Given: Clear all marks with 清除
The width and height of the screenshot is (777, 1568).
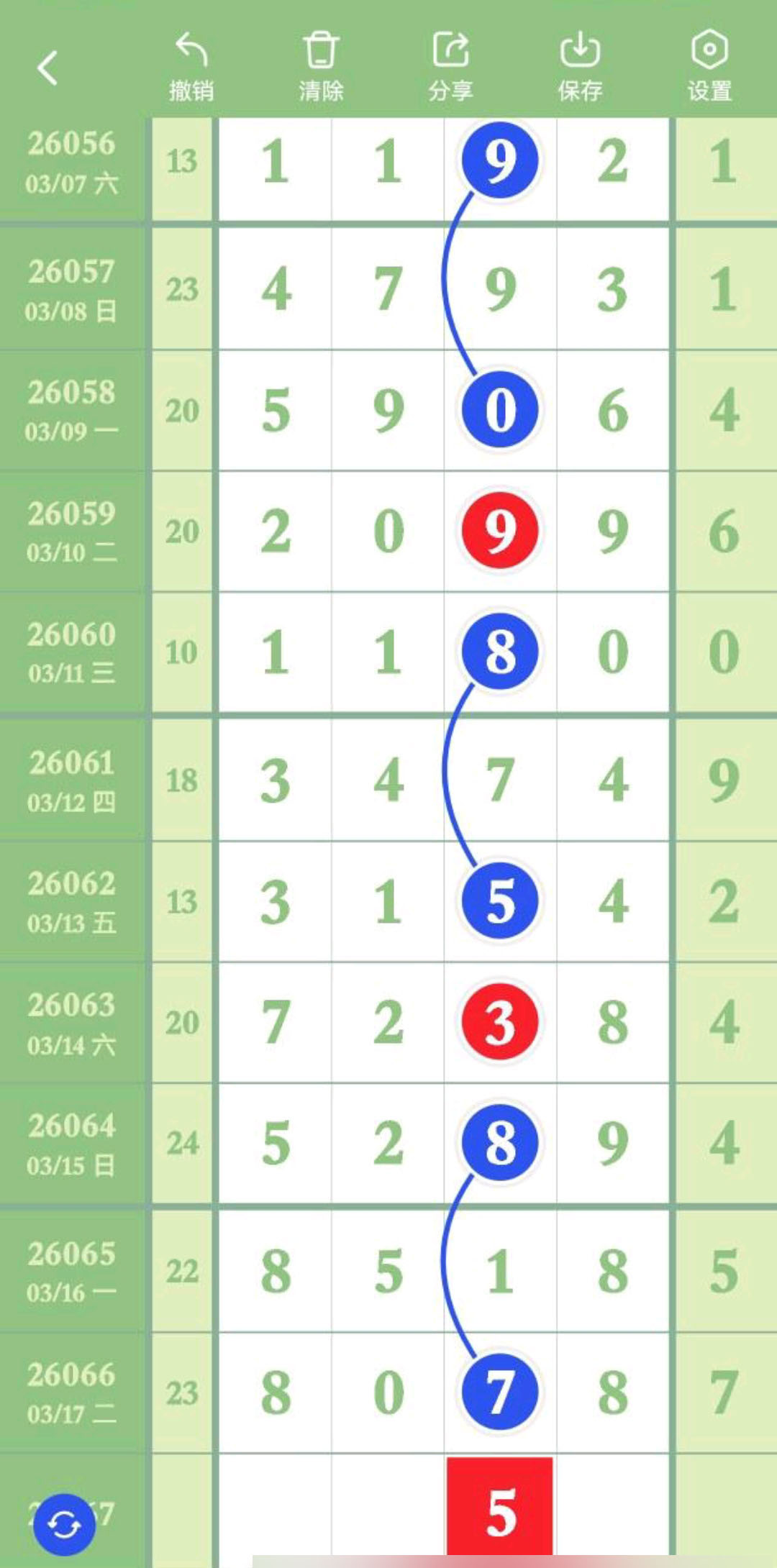Looking at the screenshot, I should 321,68.
